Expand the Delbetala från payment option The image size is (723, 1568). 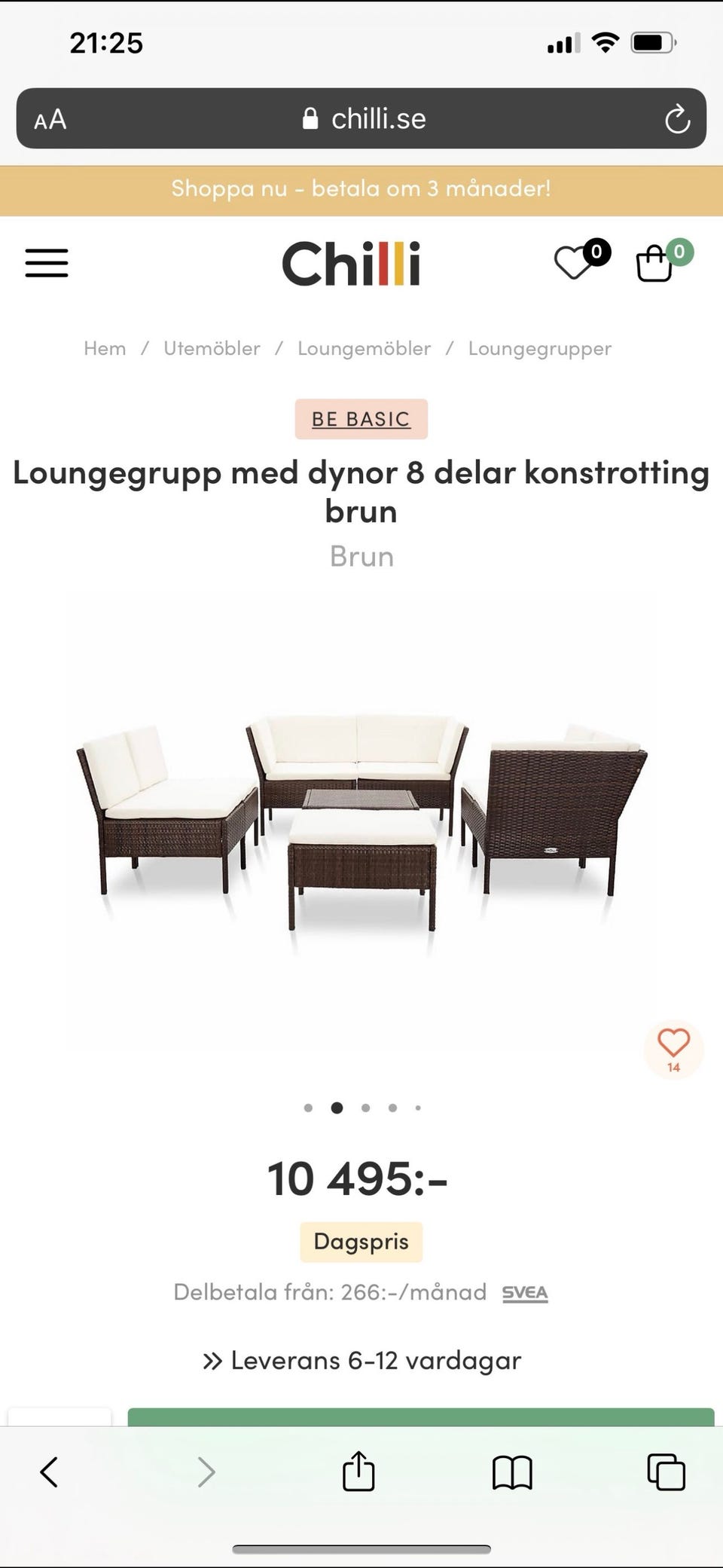[329, 1291]
